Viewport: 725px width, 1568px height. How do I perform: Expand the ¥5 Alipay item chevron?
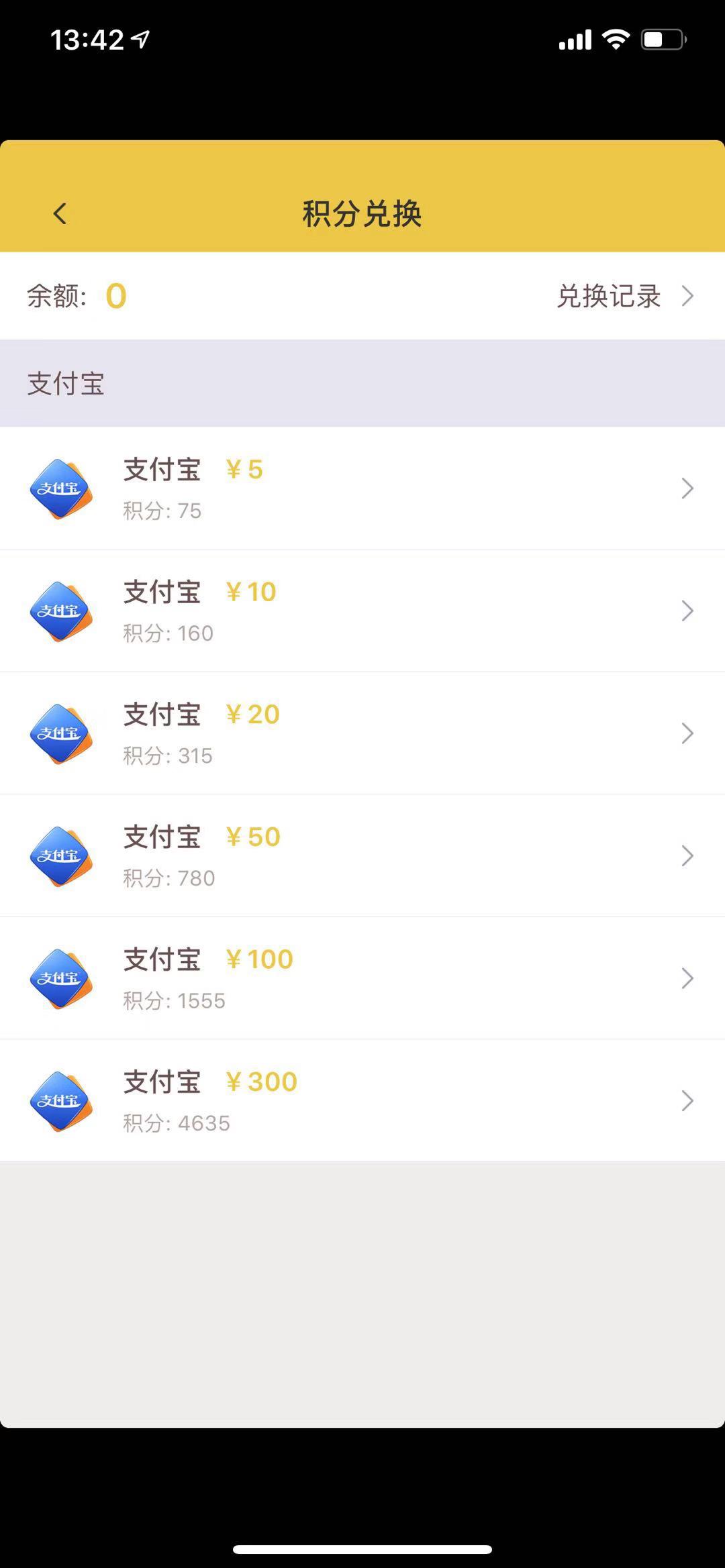click(687, 488)
